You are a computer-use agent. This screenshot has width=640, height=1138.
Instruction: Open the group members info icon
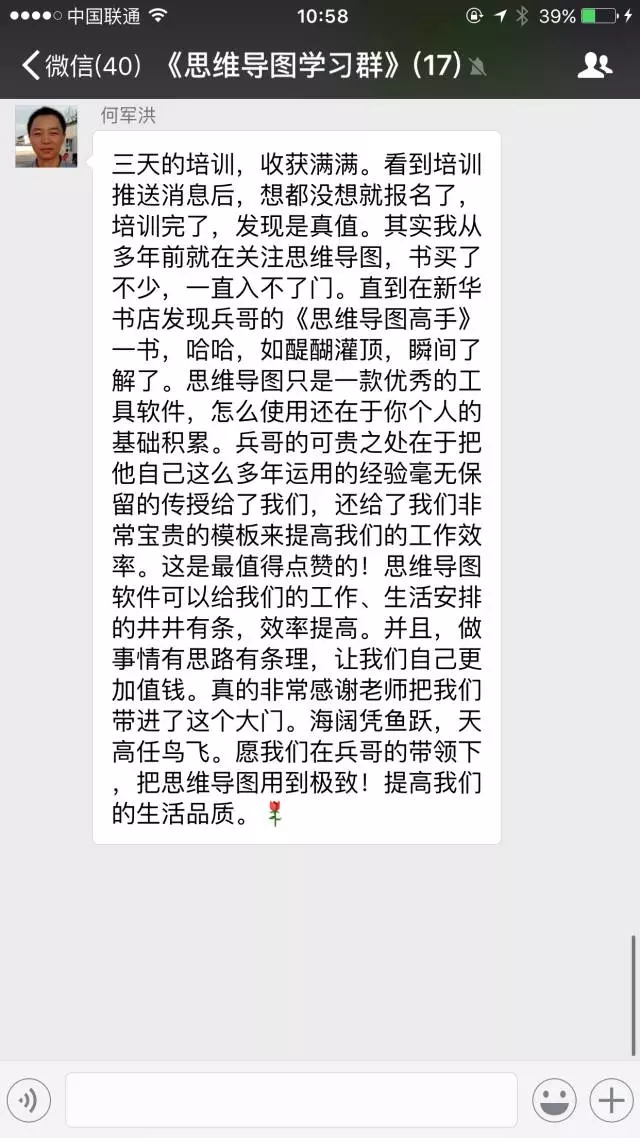[595, 66]
